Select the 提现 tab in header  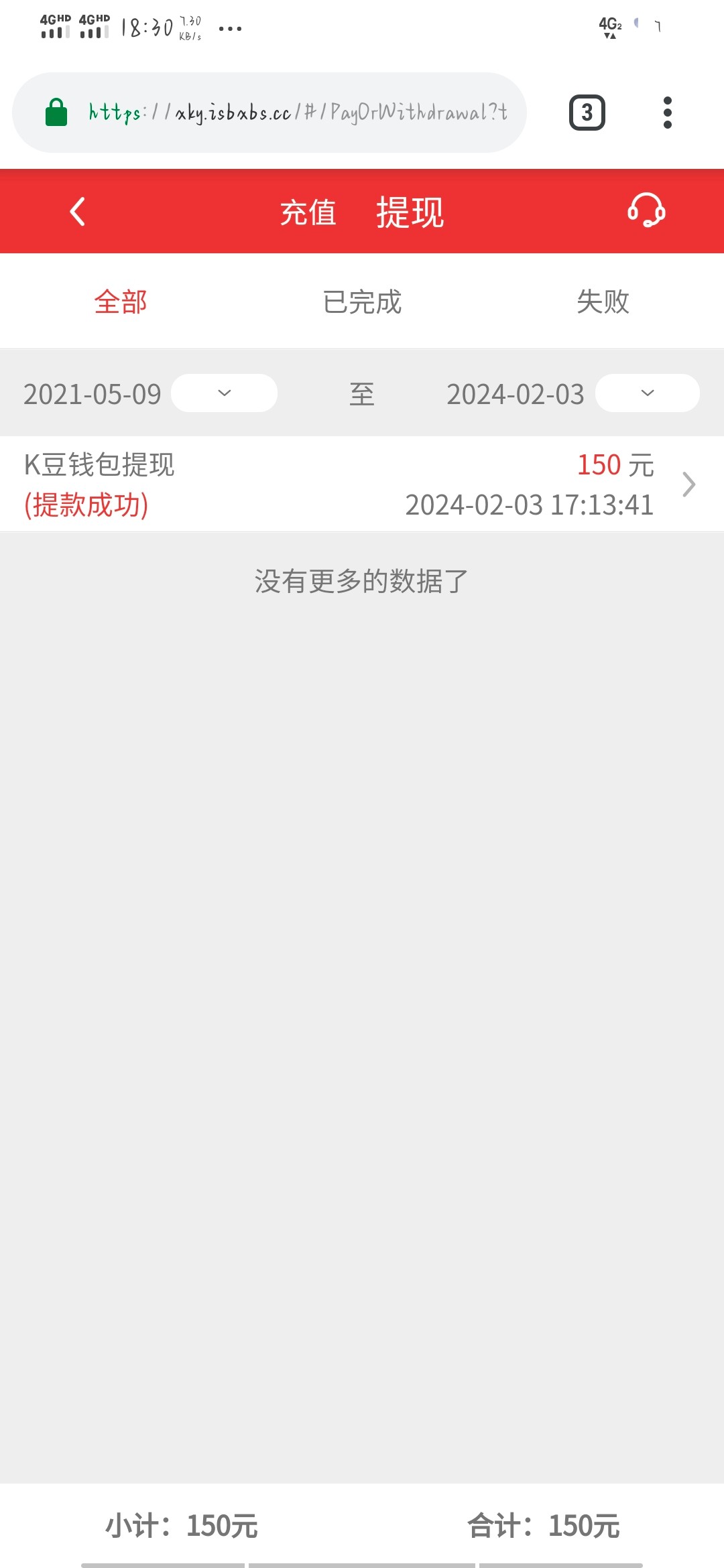pos(410,213)
